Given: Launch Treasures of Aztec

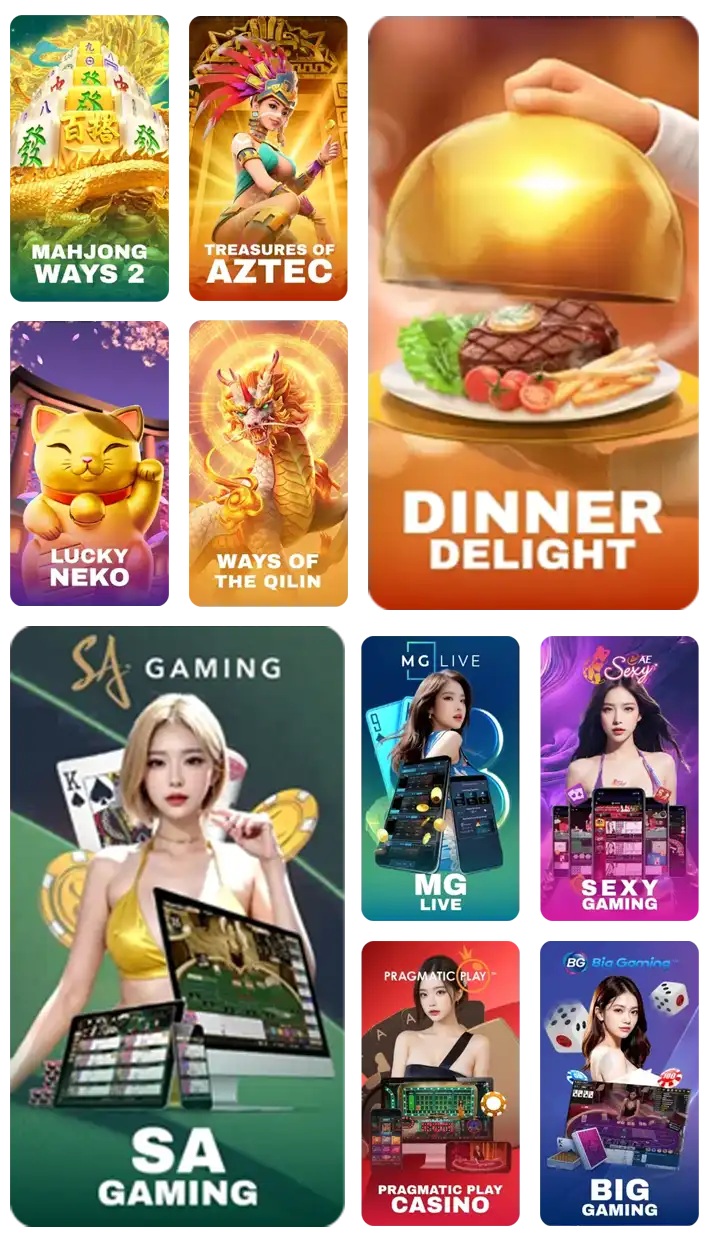Looking at the screenshot, I should tap(268, 158).
